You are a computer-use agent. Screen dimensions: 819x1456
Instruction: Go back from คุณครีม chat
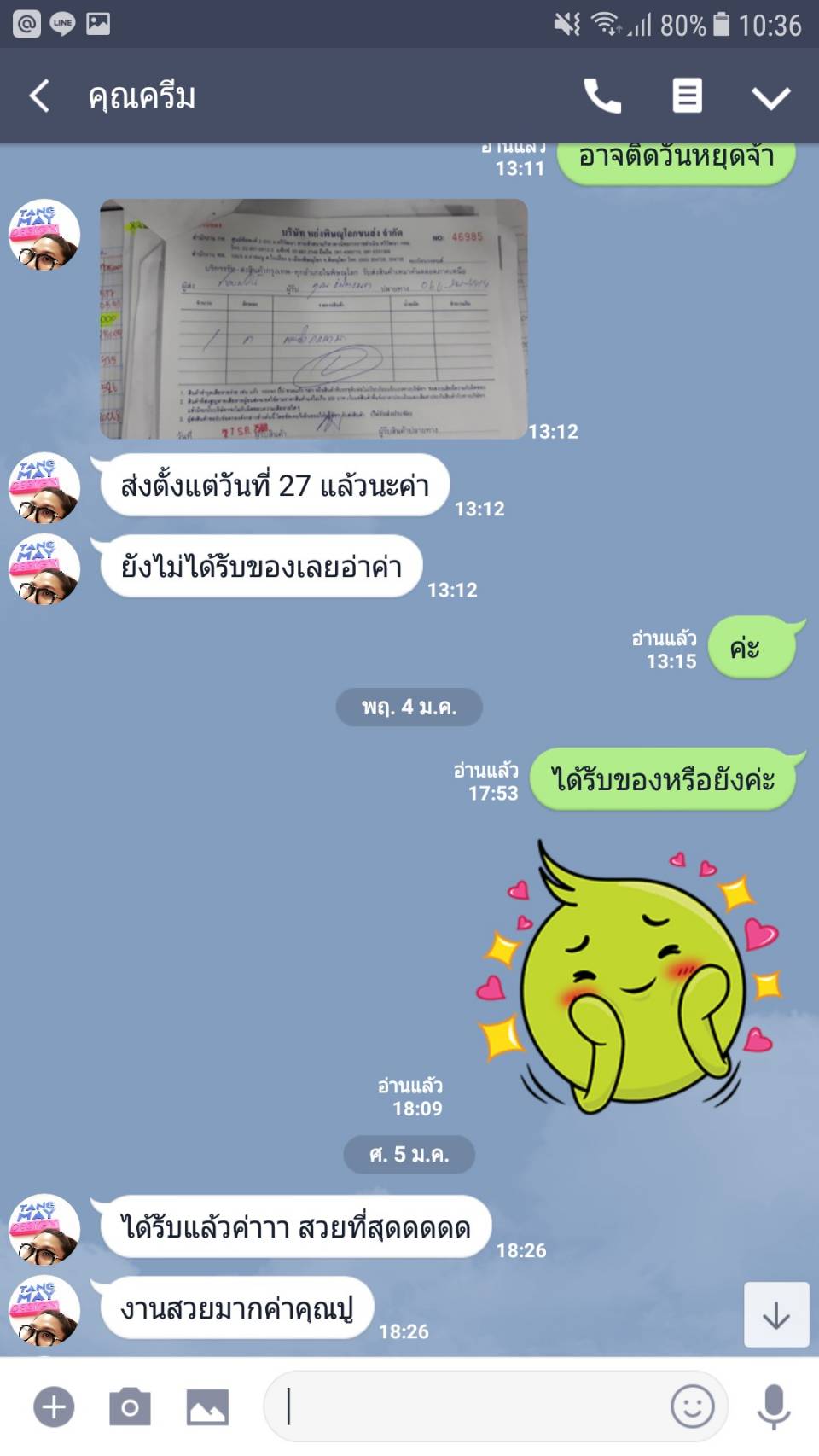point(39,96)
